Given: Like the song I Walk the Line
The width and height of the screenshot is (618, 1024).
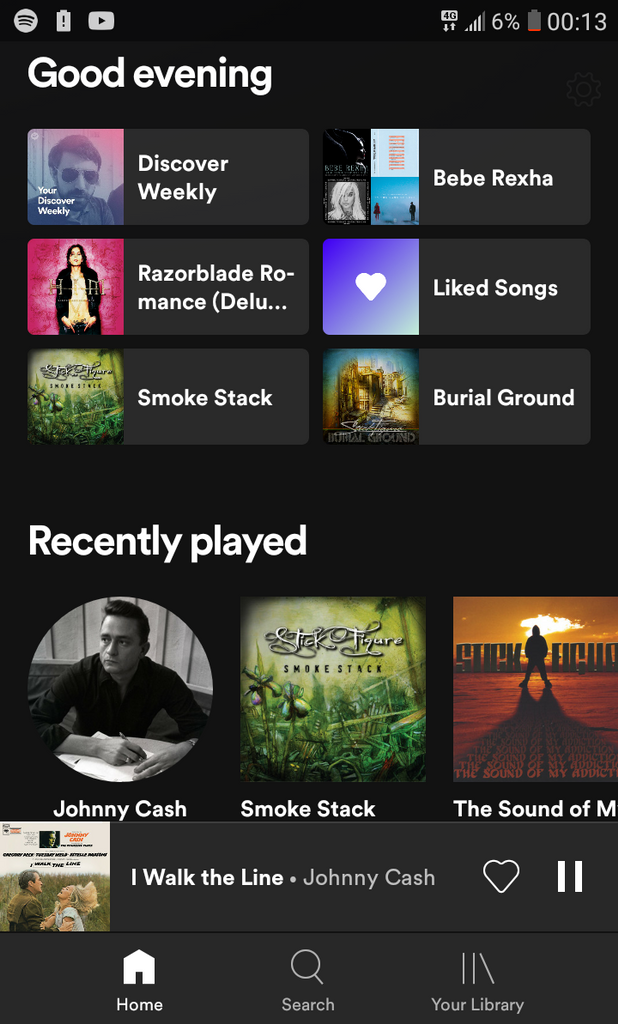Looking at the screenshot, I should (x=501, y=877).
